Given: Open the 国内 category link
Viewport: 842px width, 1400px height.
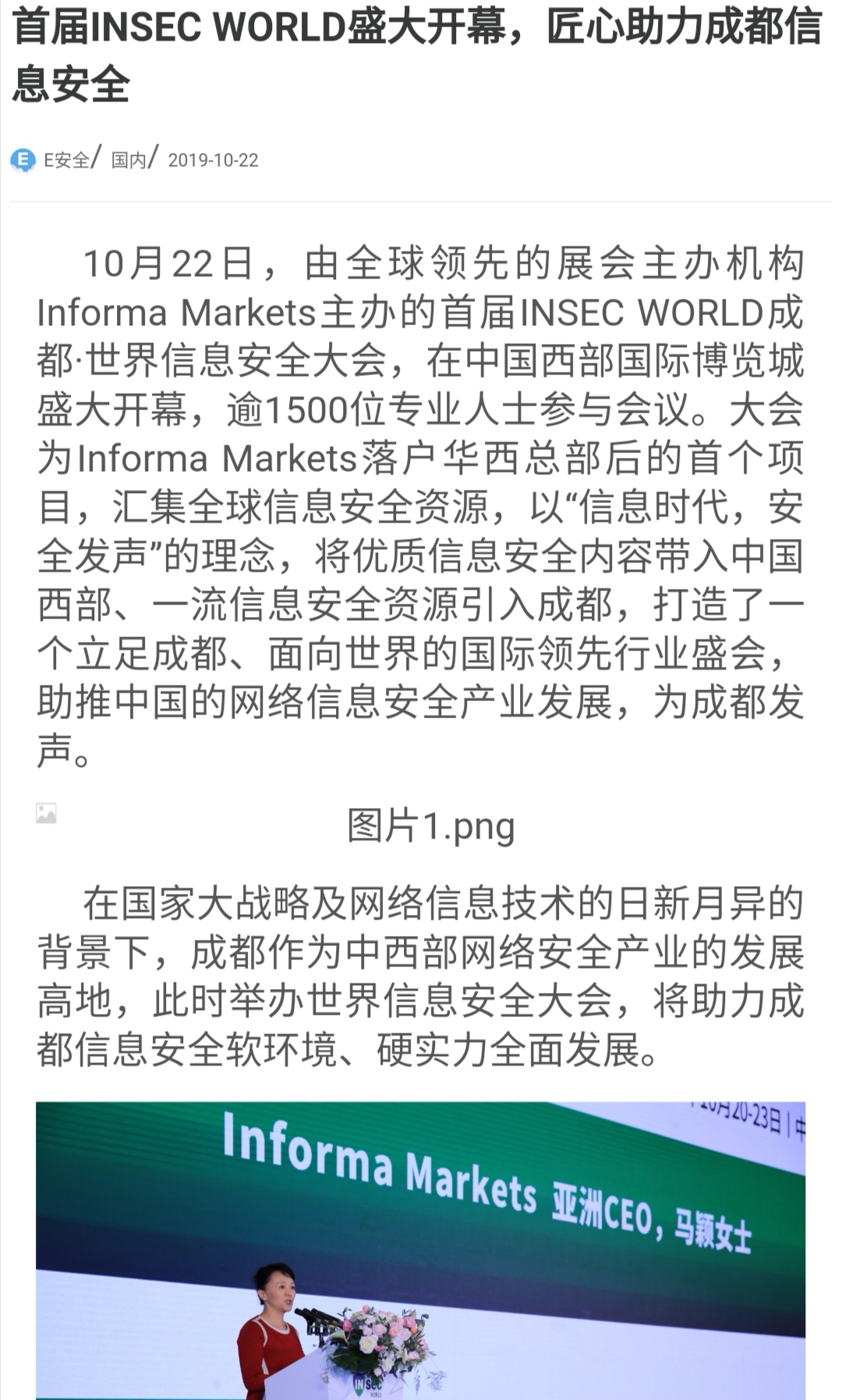Looking at the screenshot, I should (x=129, y=160).
